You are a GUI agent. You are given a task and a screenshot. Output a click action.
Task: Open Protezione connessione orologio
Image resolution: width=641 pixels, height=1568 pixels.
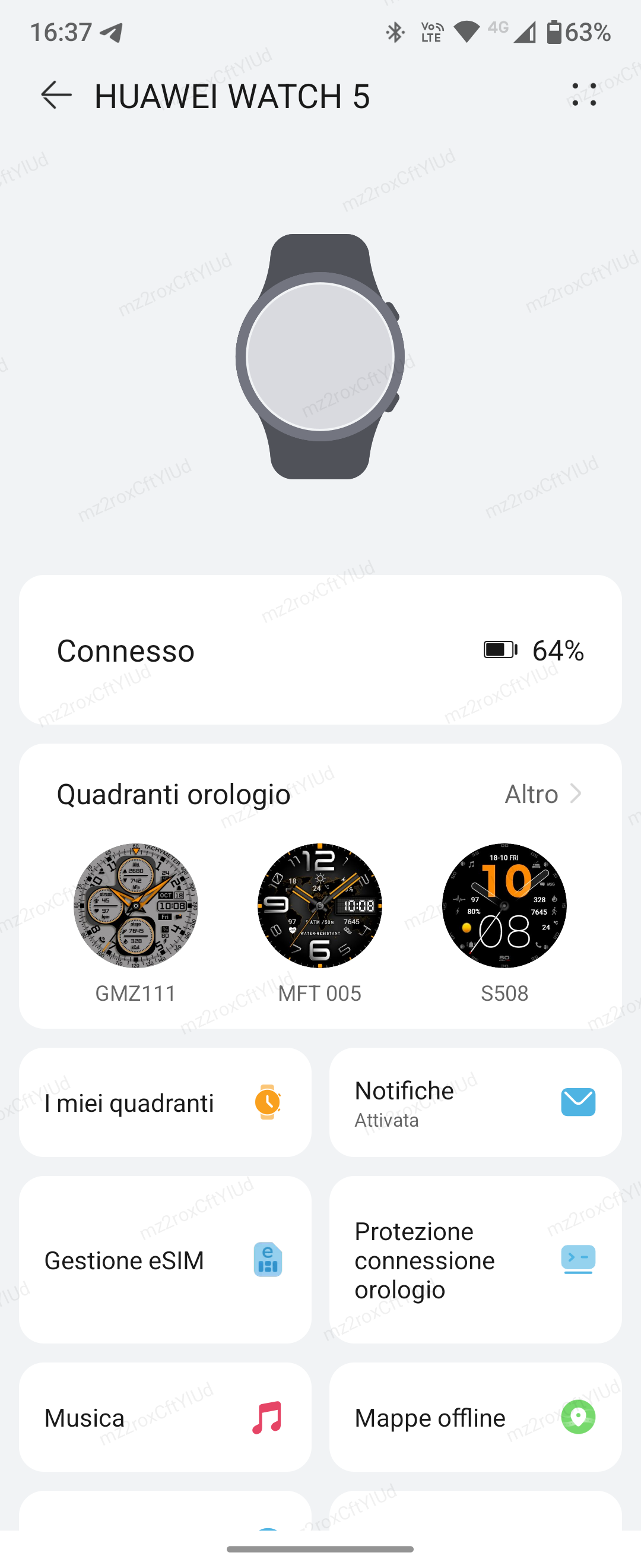(x=475, y=1260)
